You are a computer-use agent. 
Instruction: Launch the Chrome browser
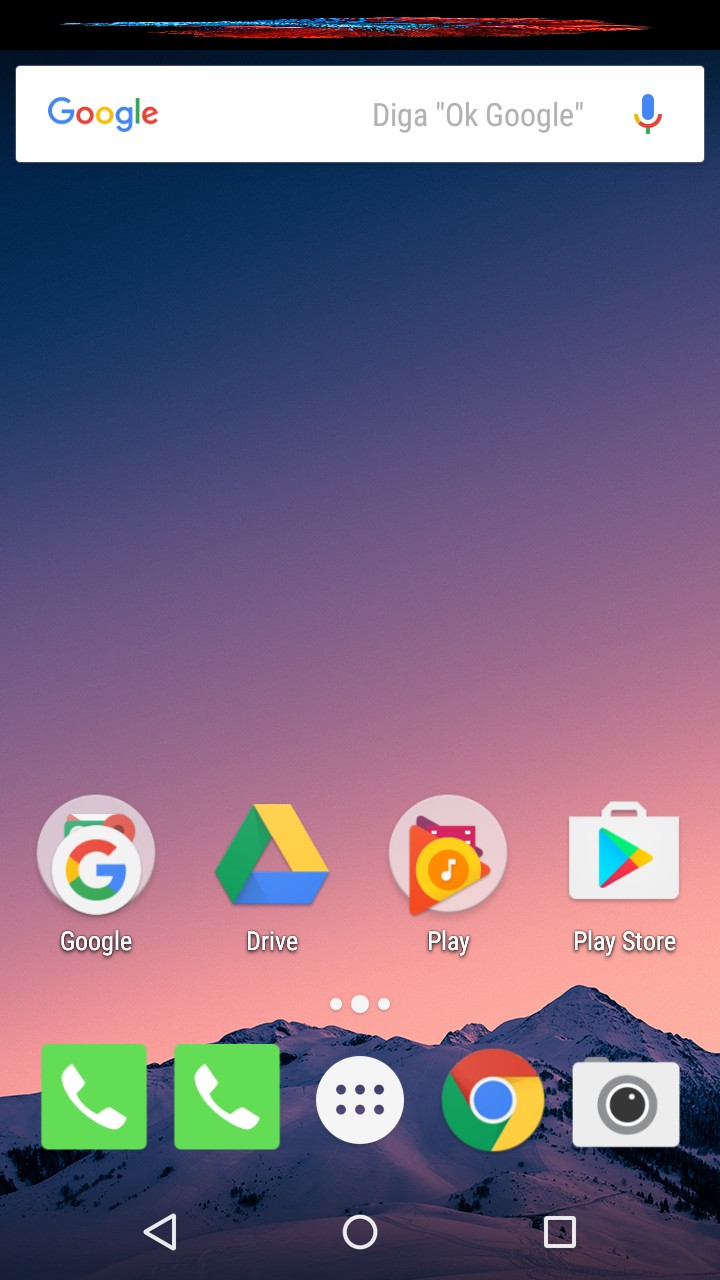click(x=493, y=1100)
